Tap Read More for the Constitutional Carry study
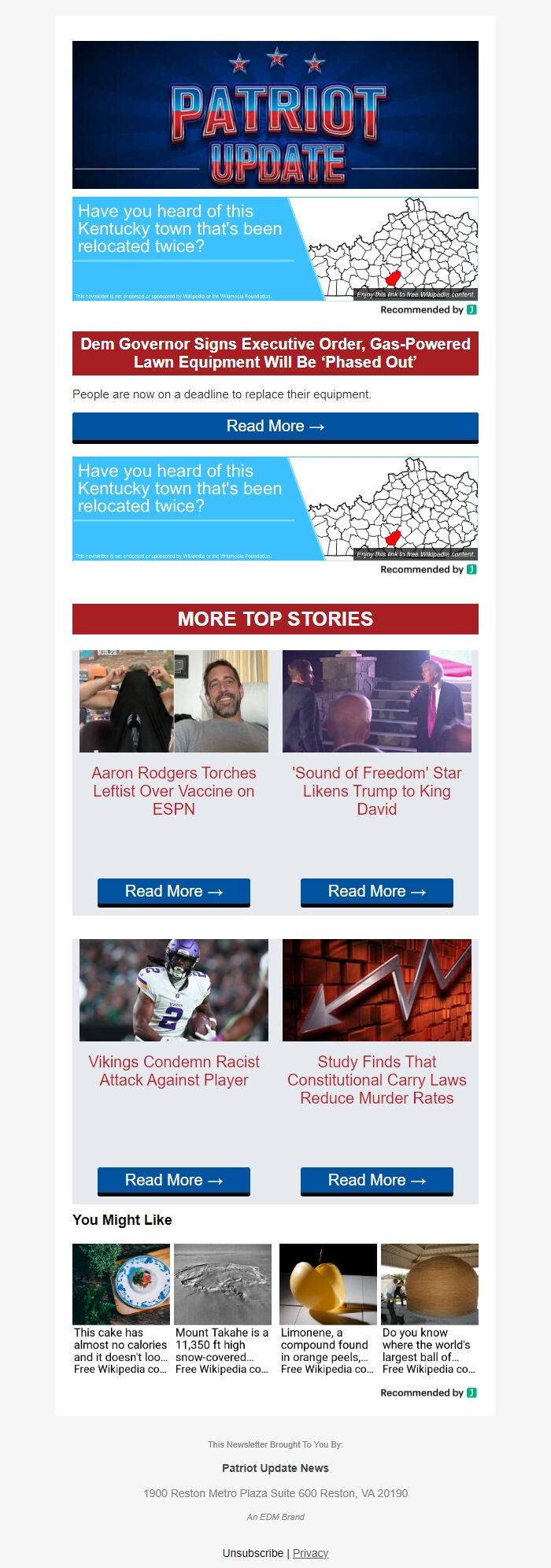Viewport: 551px width, 1568px height. point(376,1181)
